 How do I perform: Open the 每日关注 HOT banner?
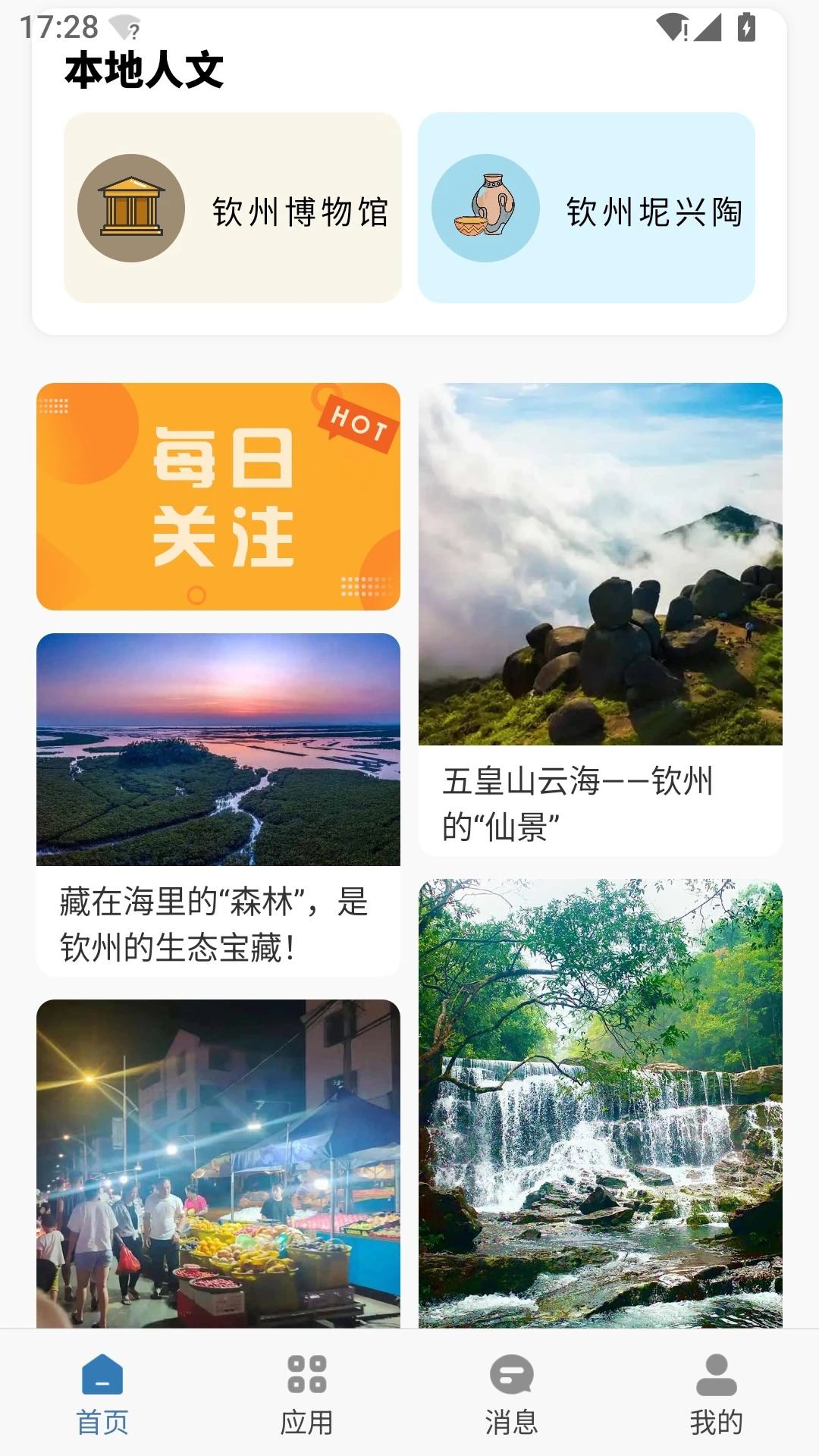pos(218,497)
